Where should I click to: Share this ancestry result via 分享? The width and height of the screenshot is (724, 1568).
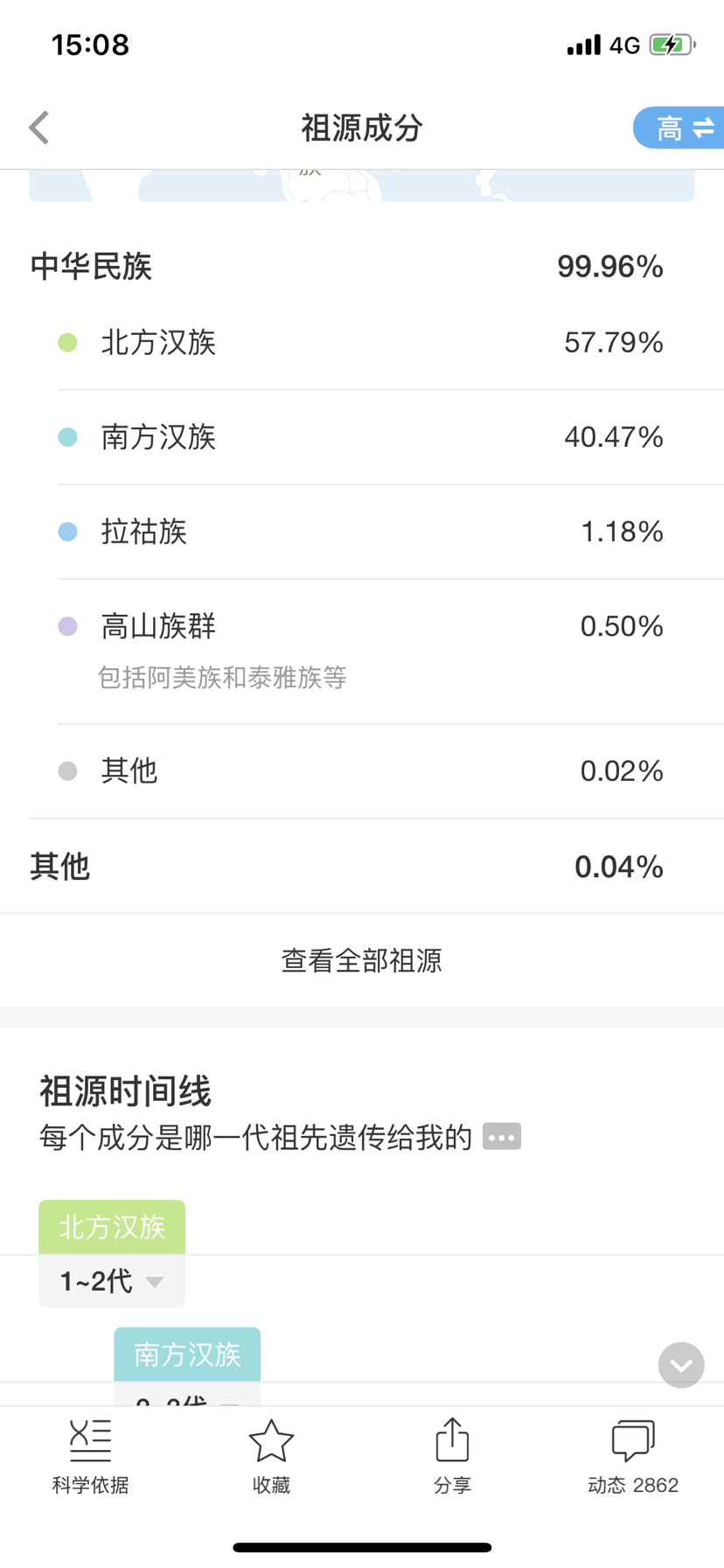tap(452, 1456)
